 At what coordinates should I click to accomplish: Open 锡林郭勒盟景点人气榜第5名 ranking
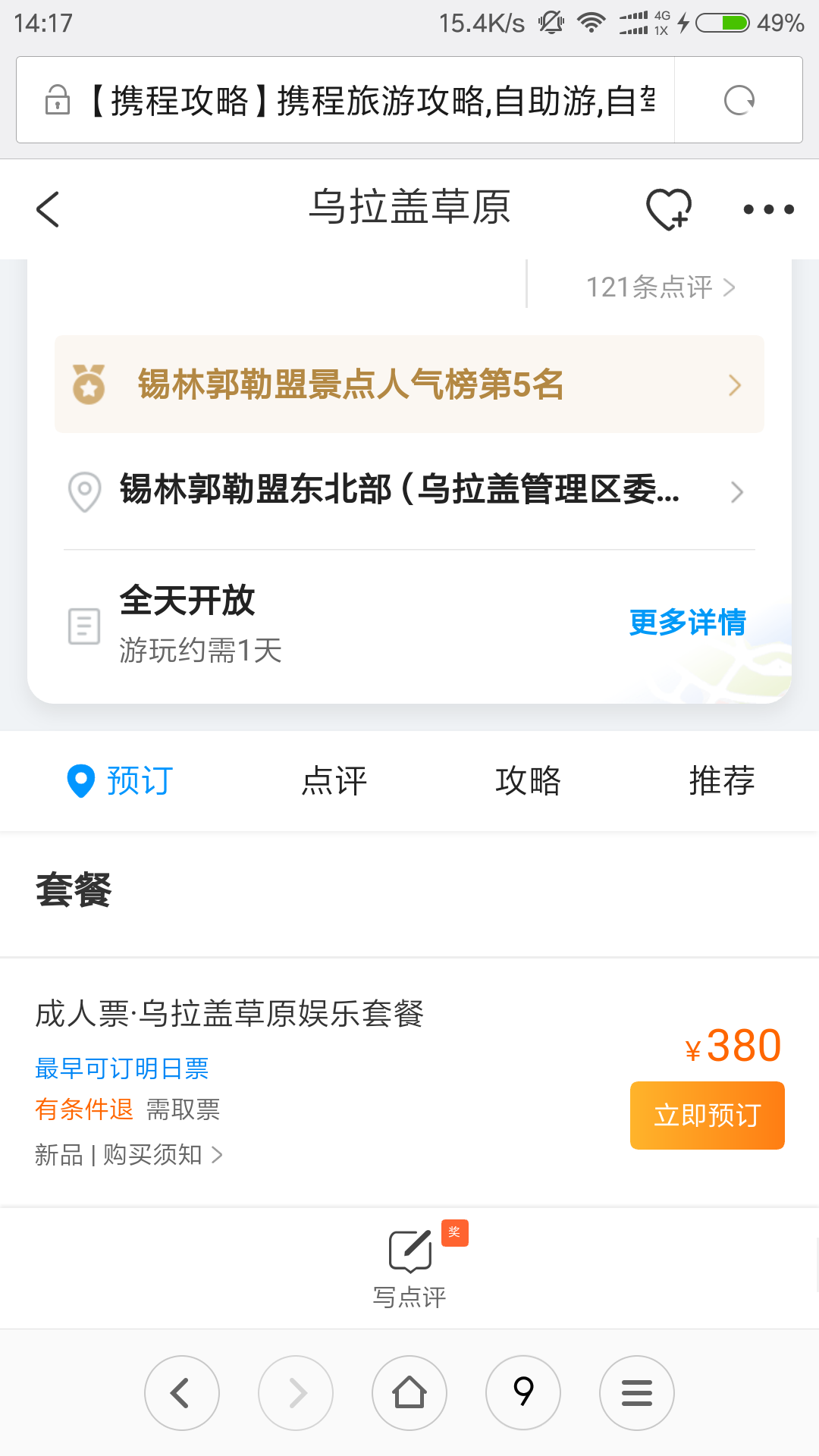(x=409, y=384)
